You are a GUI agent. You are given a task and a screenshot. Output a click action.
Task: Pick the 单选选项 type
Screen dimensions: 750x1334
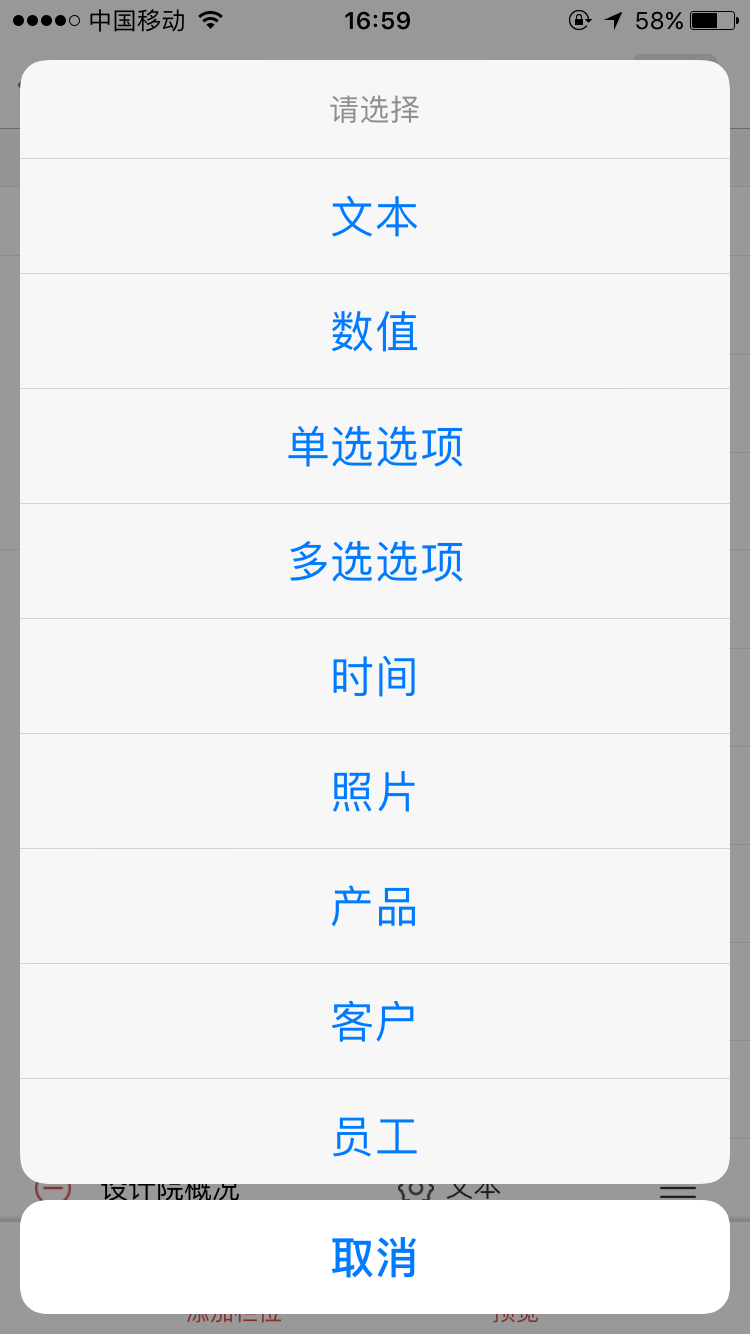click(375, 446)
